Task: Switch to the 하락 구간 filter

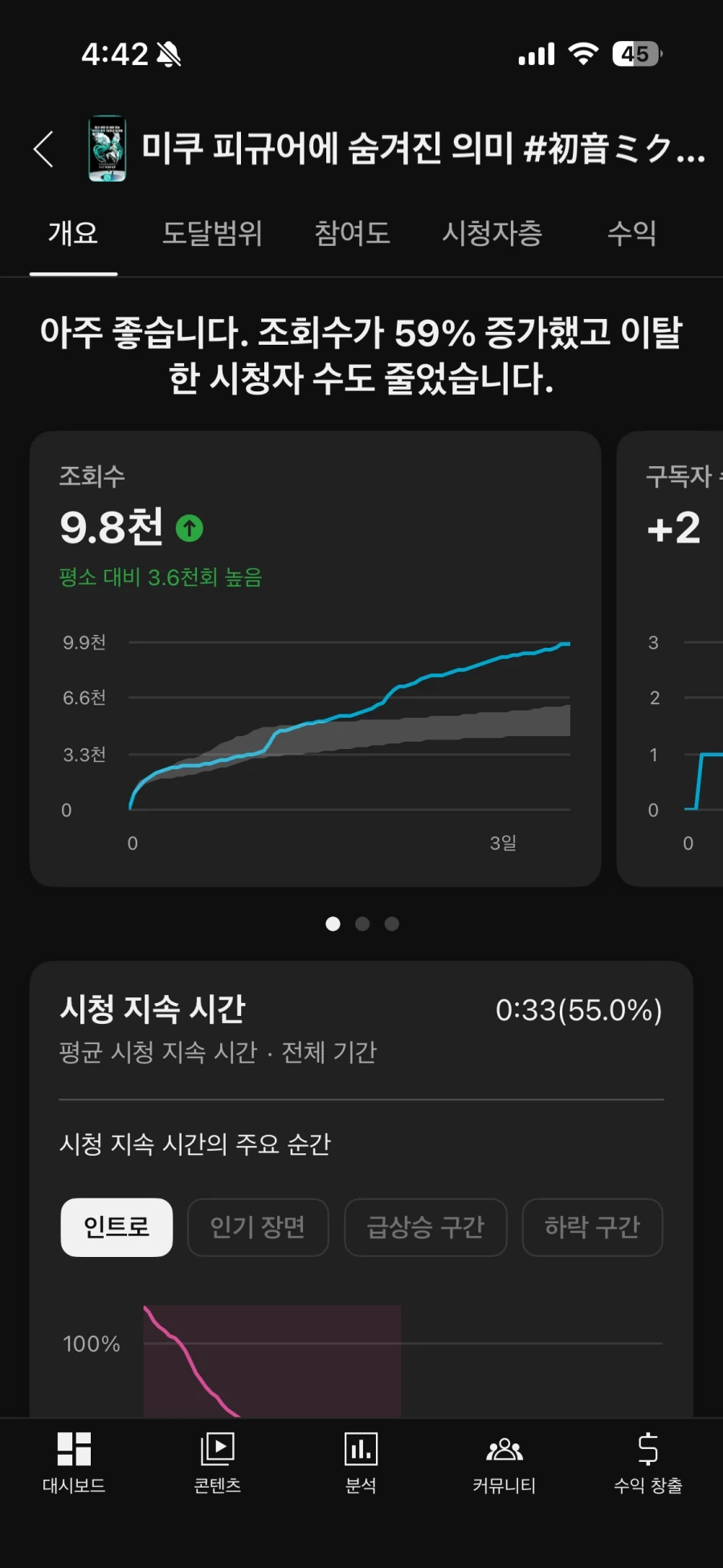Action: point(592,1227)
